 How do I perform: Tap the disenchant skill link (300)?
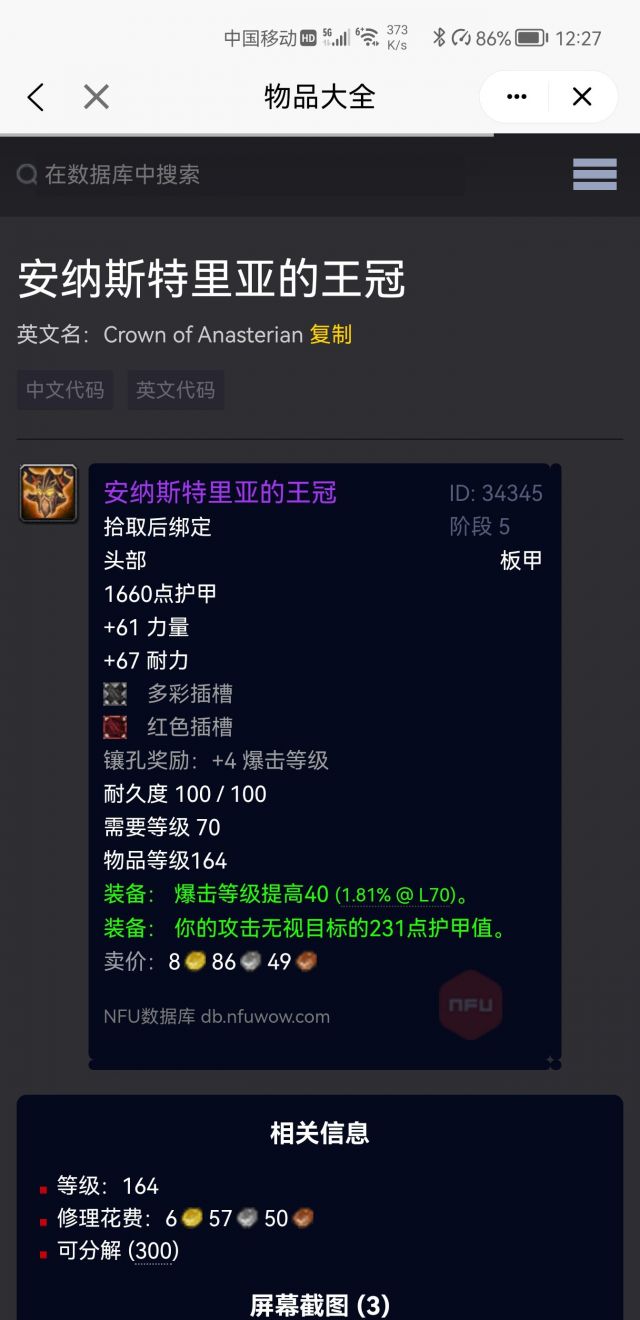click(x=154, y=1251)
